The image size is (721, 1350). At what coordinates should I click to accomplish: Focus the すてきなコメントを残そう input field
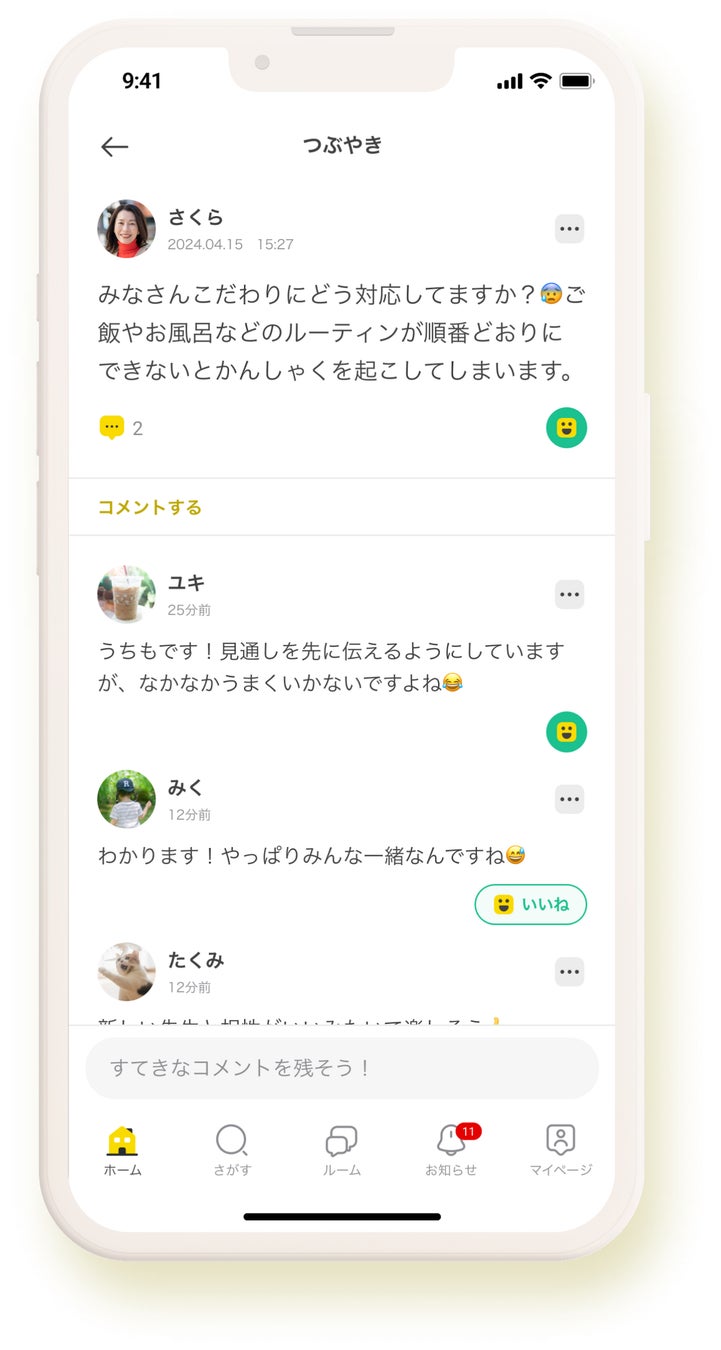[x=342, y=1068]
